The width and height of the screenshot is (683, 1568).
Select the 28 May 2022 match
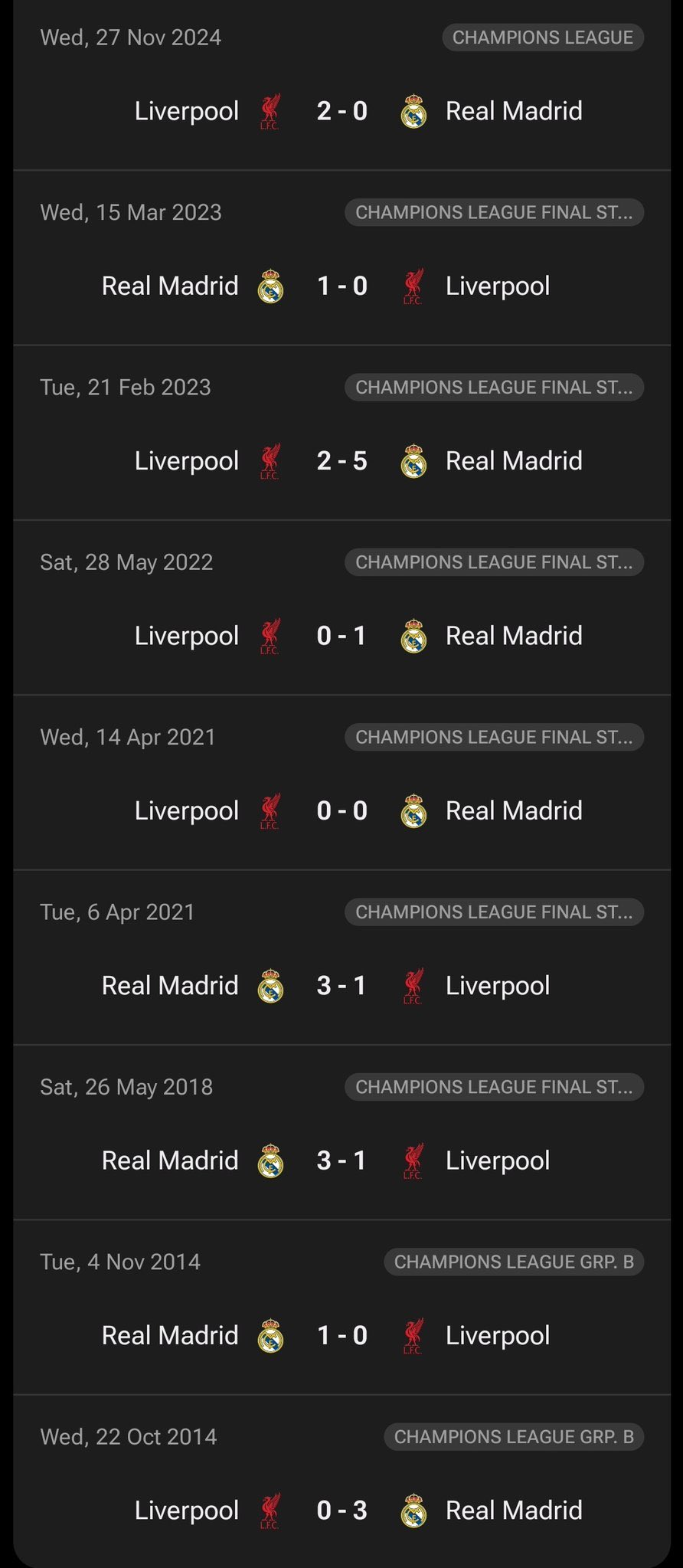click(x=341, y=636)
